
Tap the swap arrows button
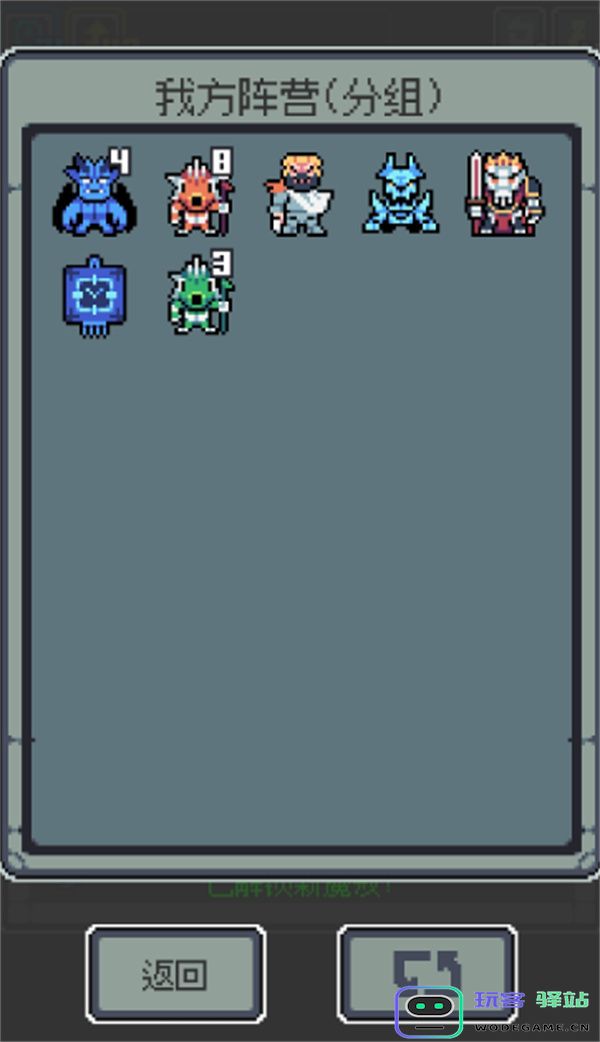click(427, 975)
